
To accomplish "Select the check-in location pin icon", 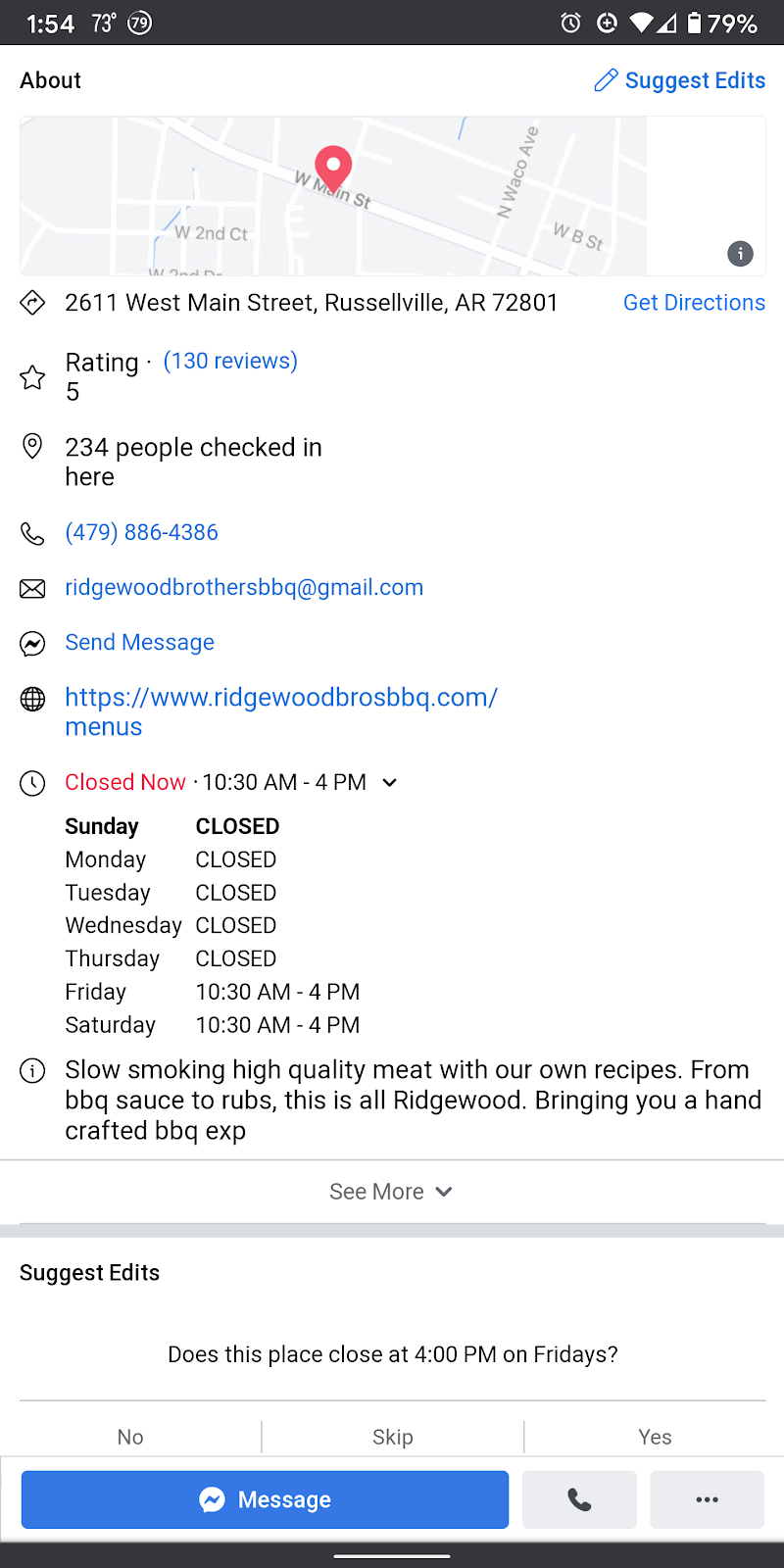I will [x=32, y=446].
